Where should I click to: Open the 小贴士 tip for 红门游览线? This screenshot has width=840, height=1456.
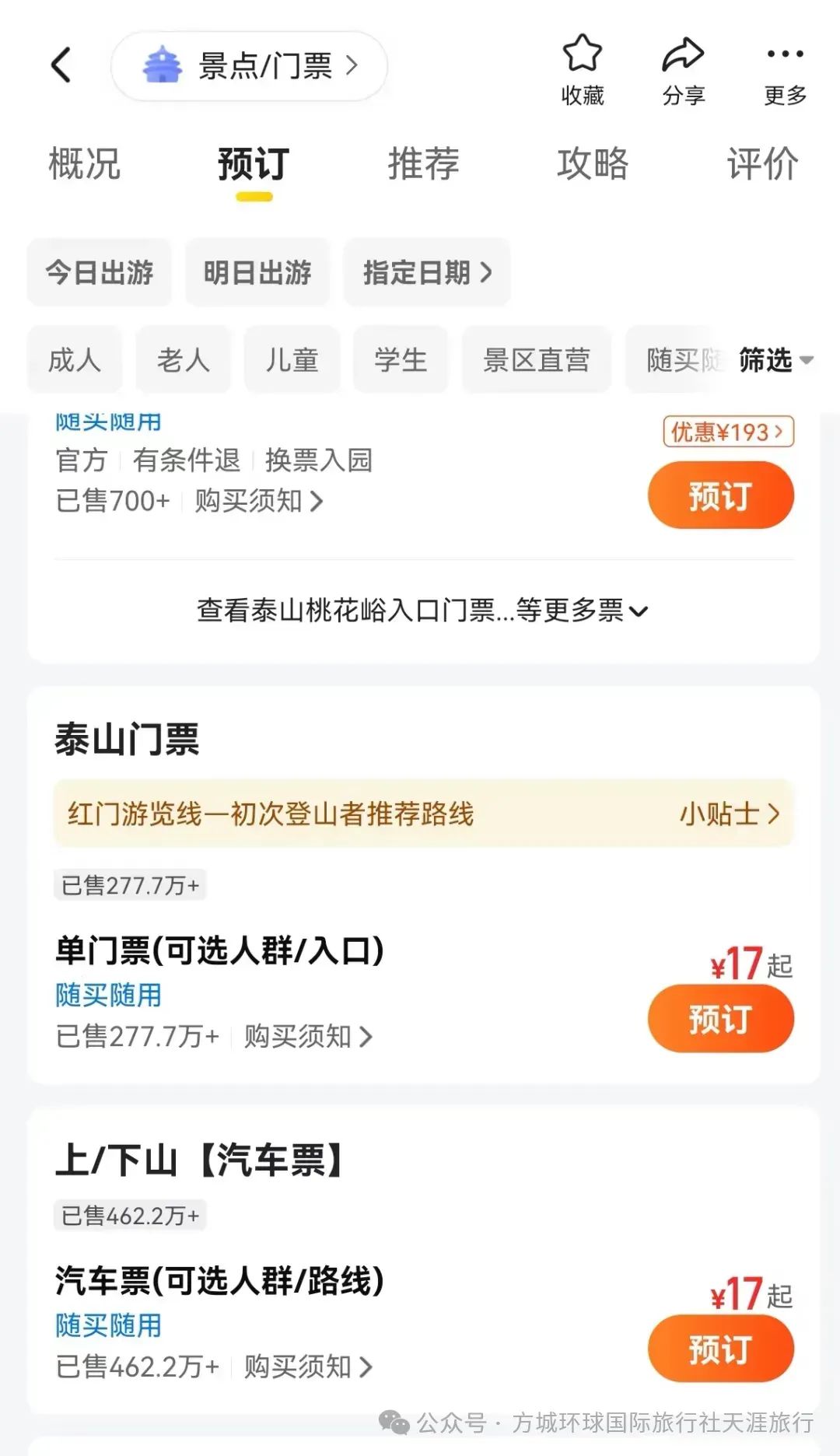tap(730, 814)
